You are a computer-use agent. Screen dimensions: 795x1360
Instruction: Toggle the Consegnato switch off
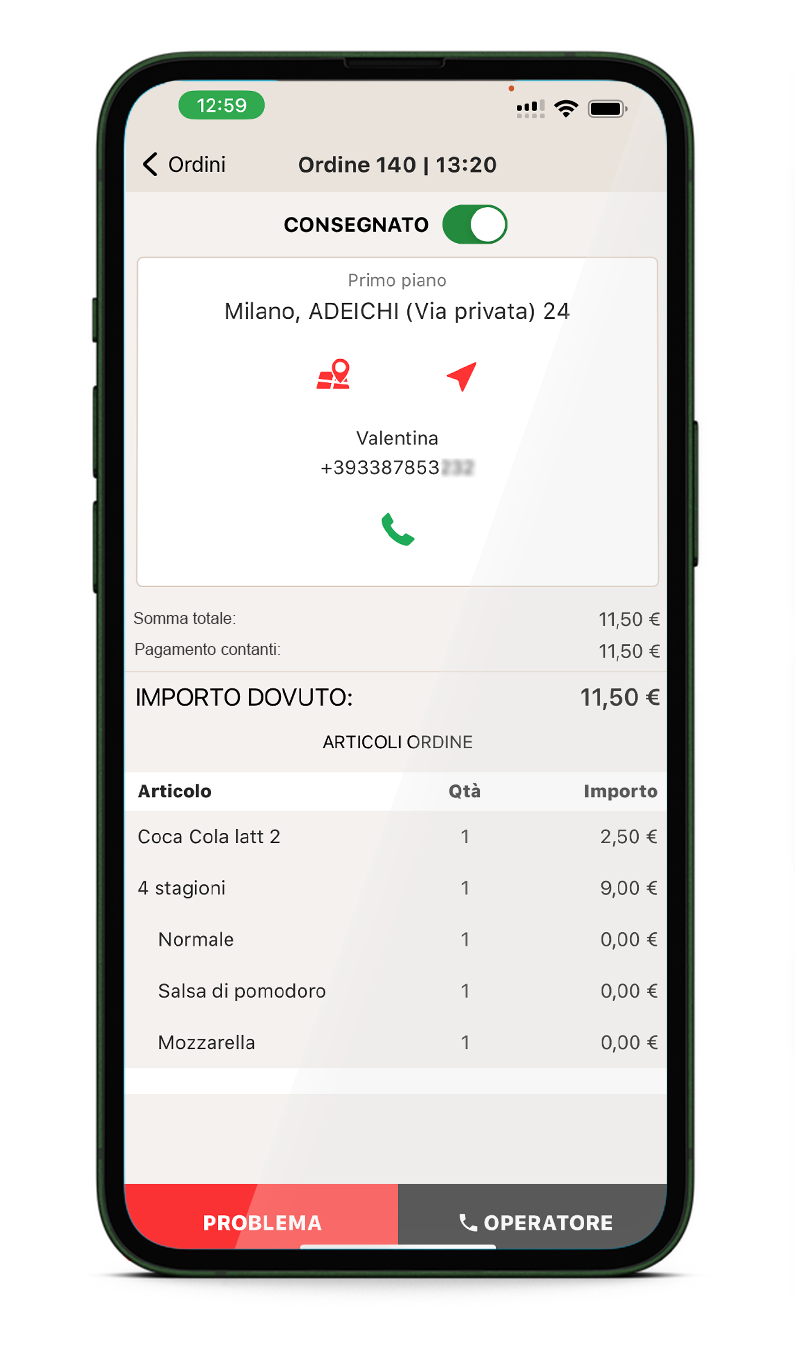tap(475, 225)
